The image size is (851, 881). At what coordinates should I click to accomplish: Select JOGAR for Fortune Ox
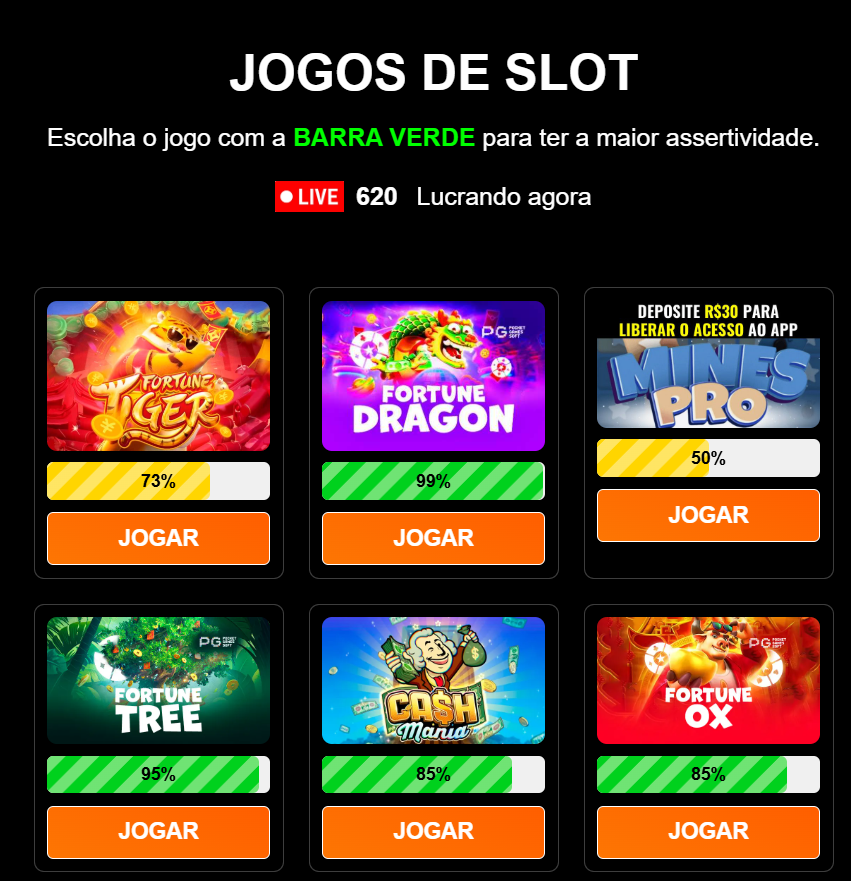(x=708, y=831)
